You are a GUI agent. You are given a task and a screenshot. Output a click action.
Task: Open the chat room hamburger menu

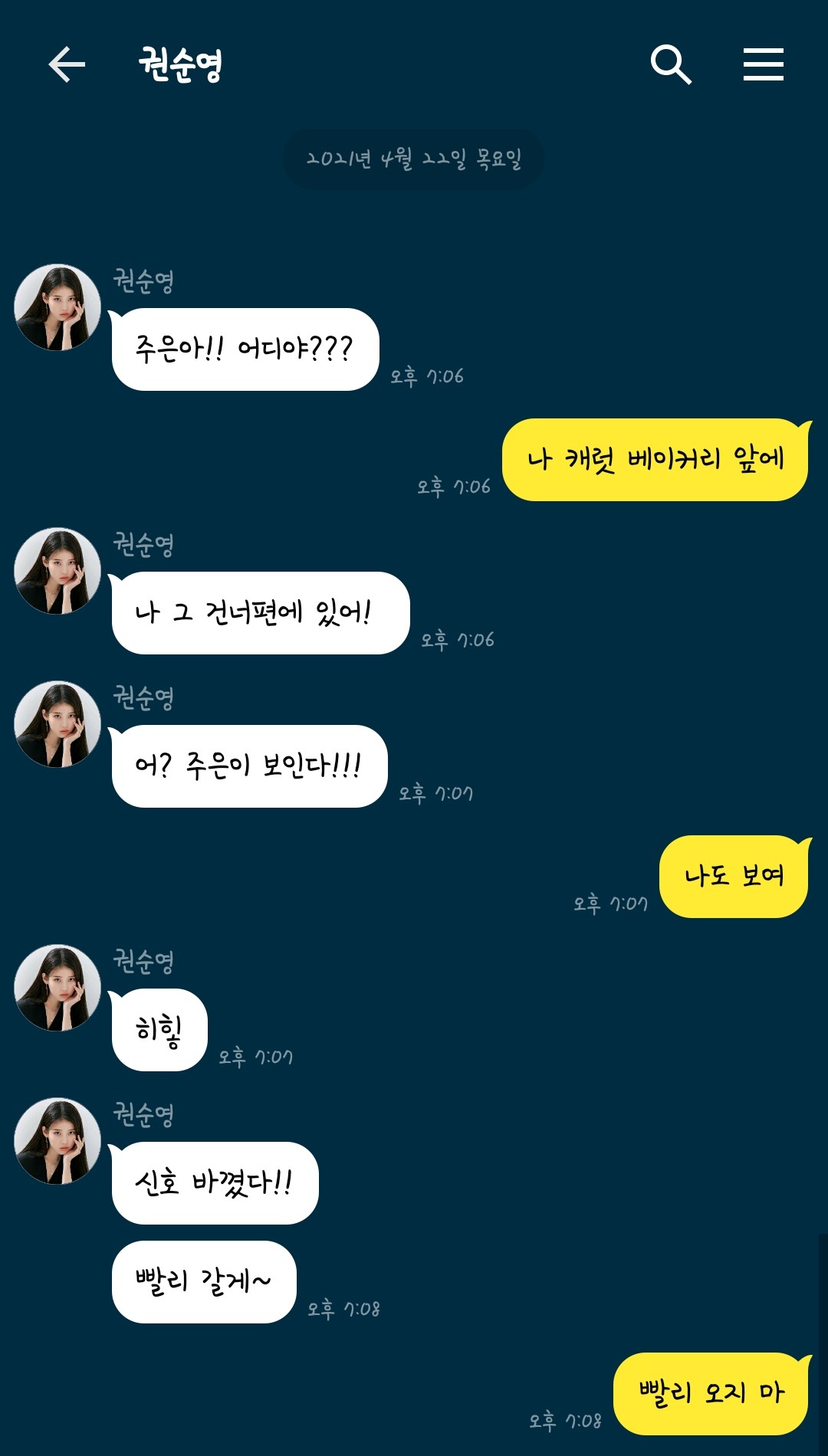pos(763,64)
